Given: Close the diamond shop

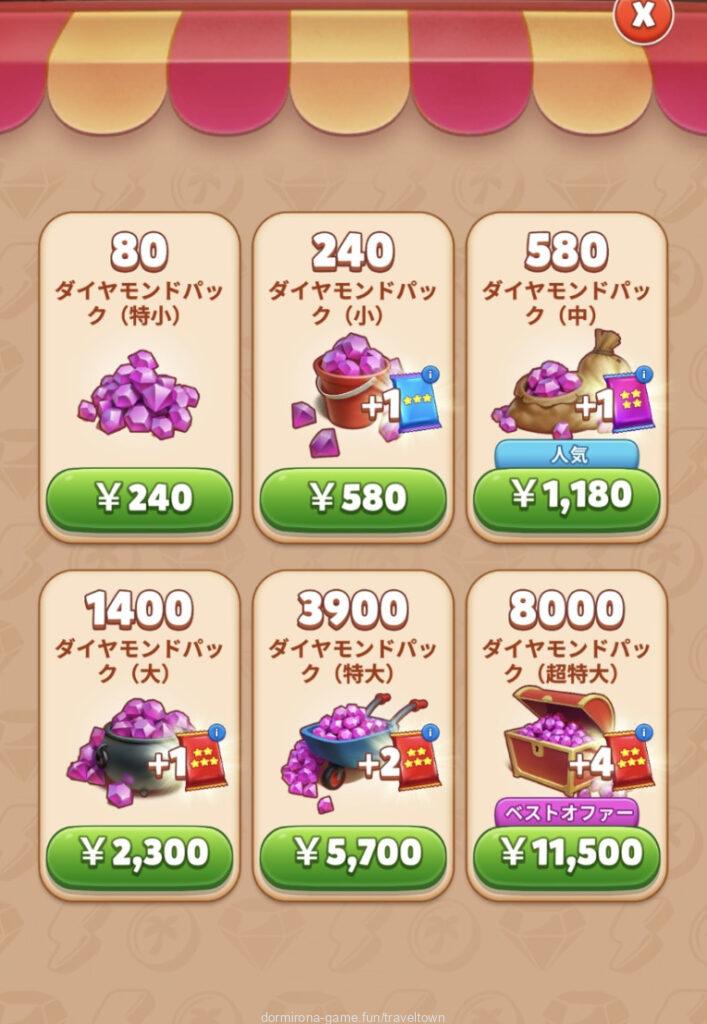Looking at the screenshot, I should pyautogui.click(x=644, y=16).
